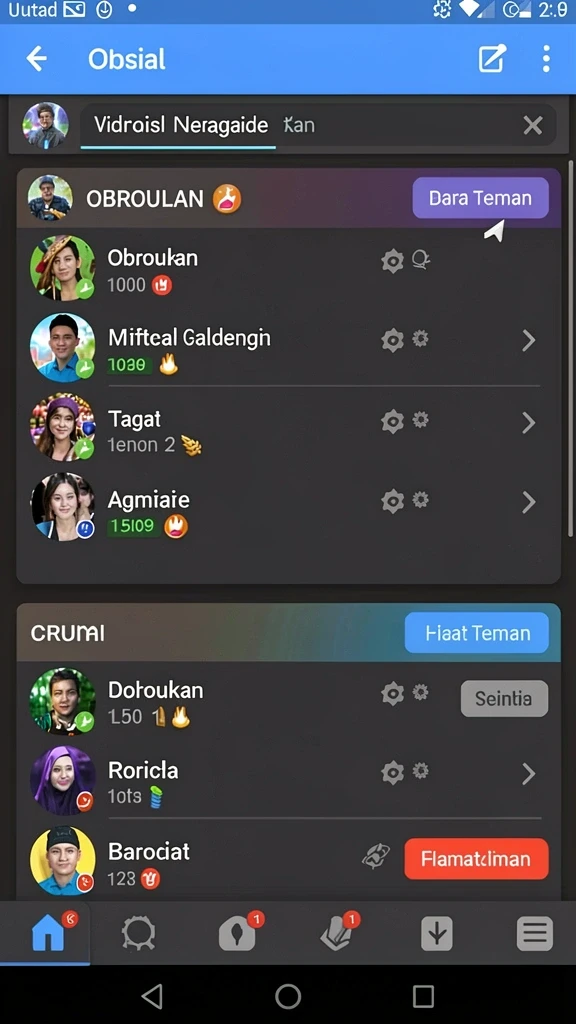Tap the Dara Teman button
The width and height of the screenshot is (576, 1024).
pos(481,198)
